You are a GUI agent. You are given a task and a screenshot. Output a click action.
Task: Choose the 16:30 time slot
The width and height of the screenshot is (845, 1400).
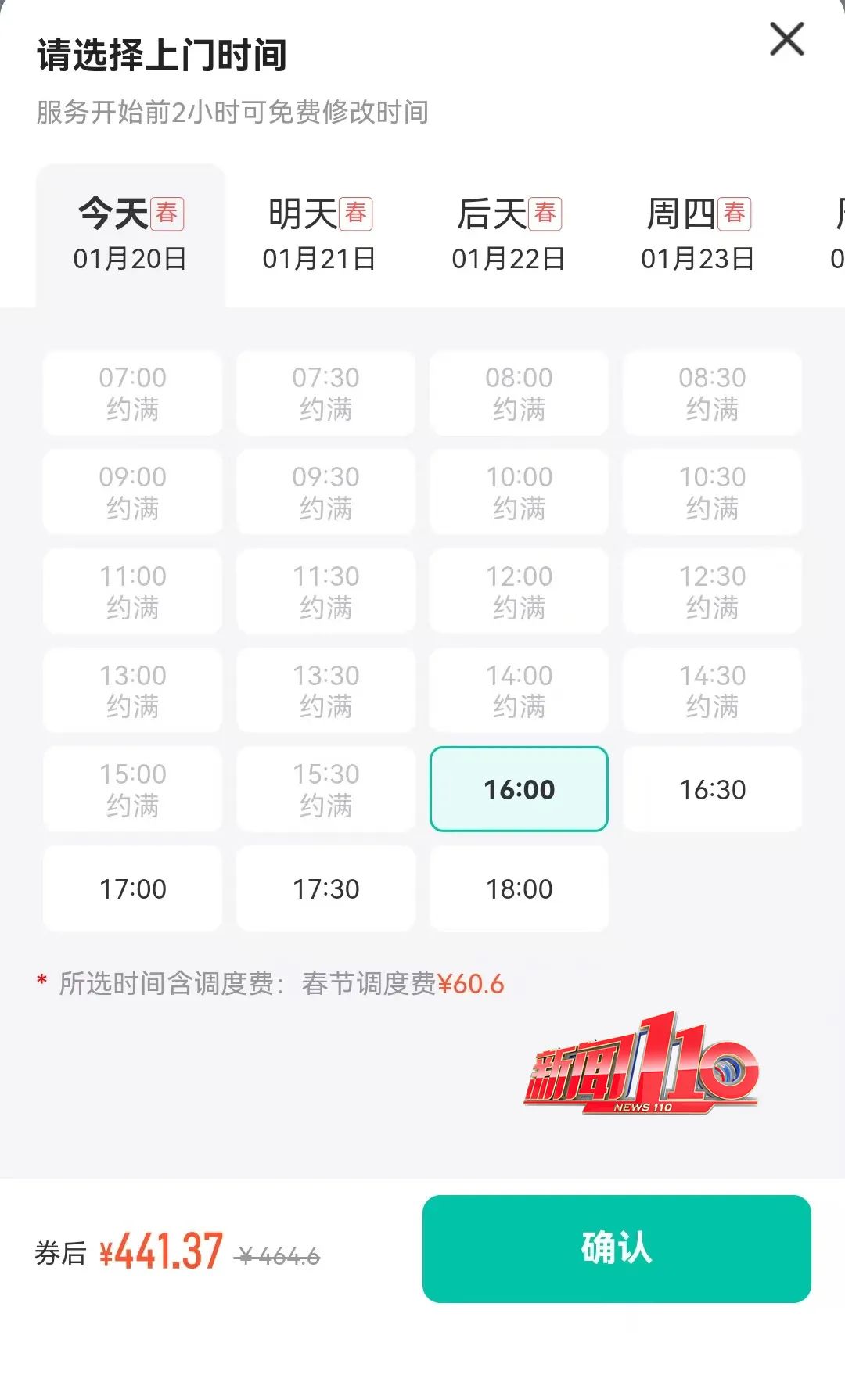pos(712,789)
